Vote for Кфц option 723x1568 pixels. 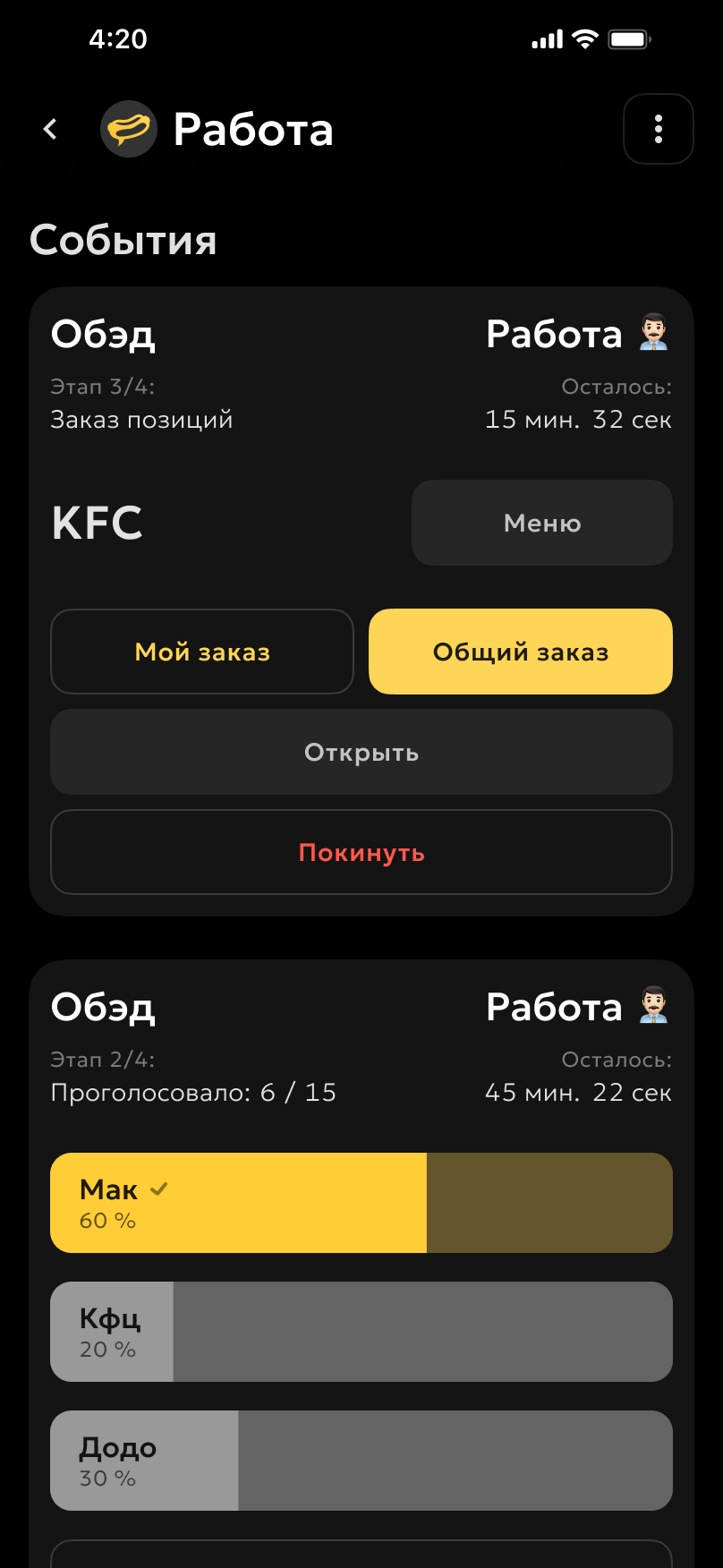[361, 1331]
